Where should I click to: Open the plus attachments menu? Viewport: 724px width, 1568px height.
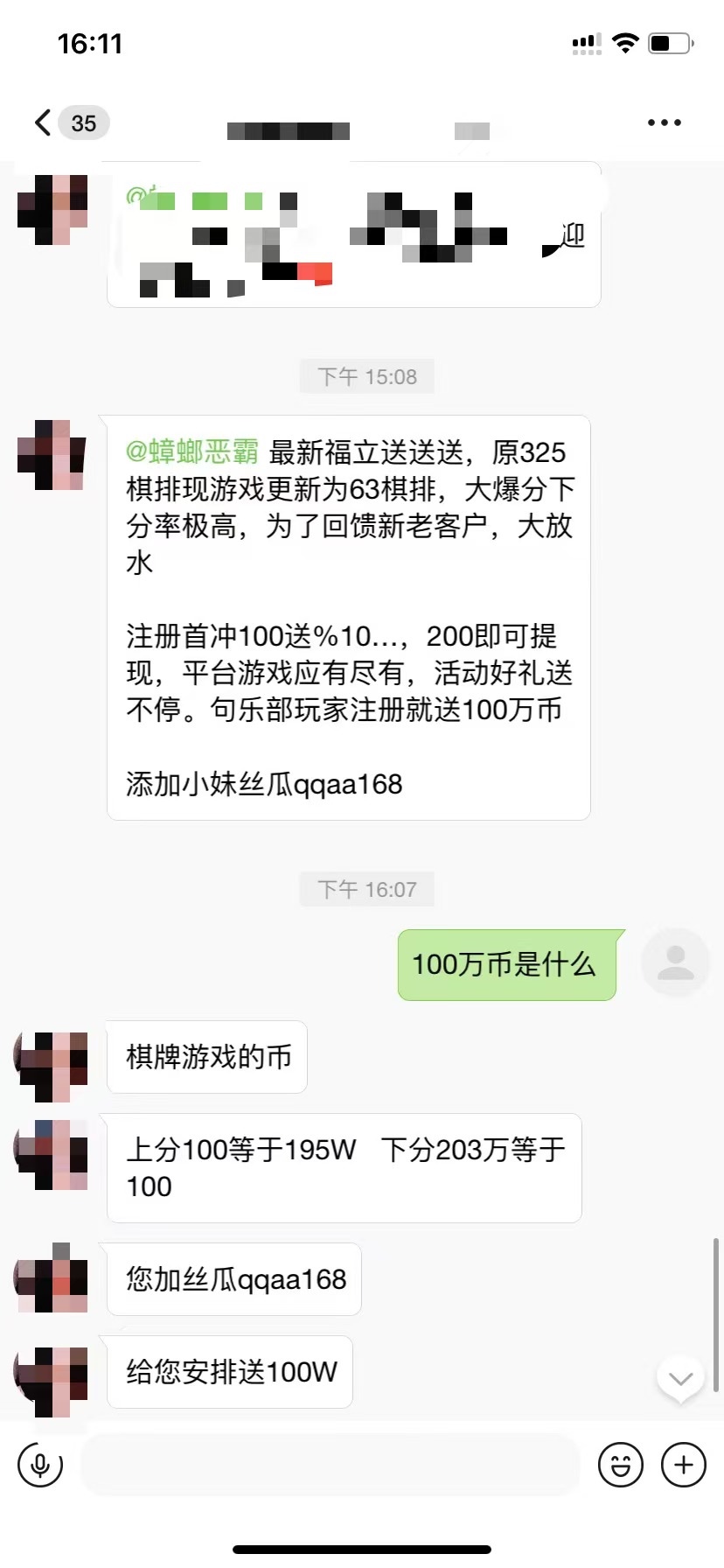coord(684,1465)
